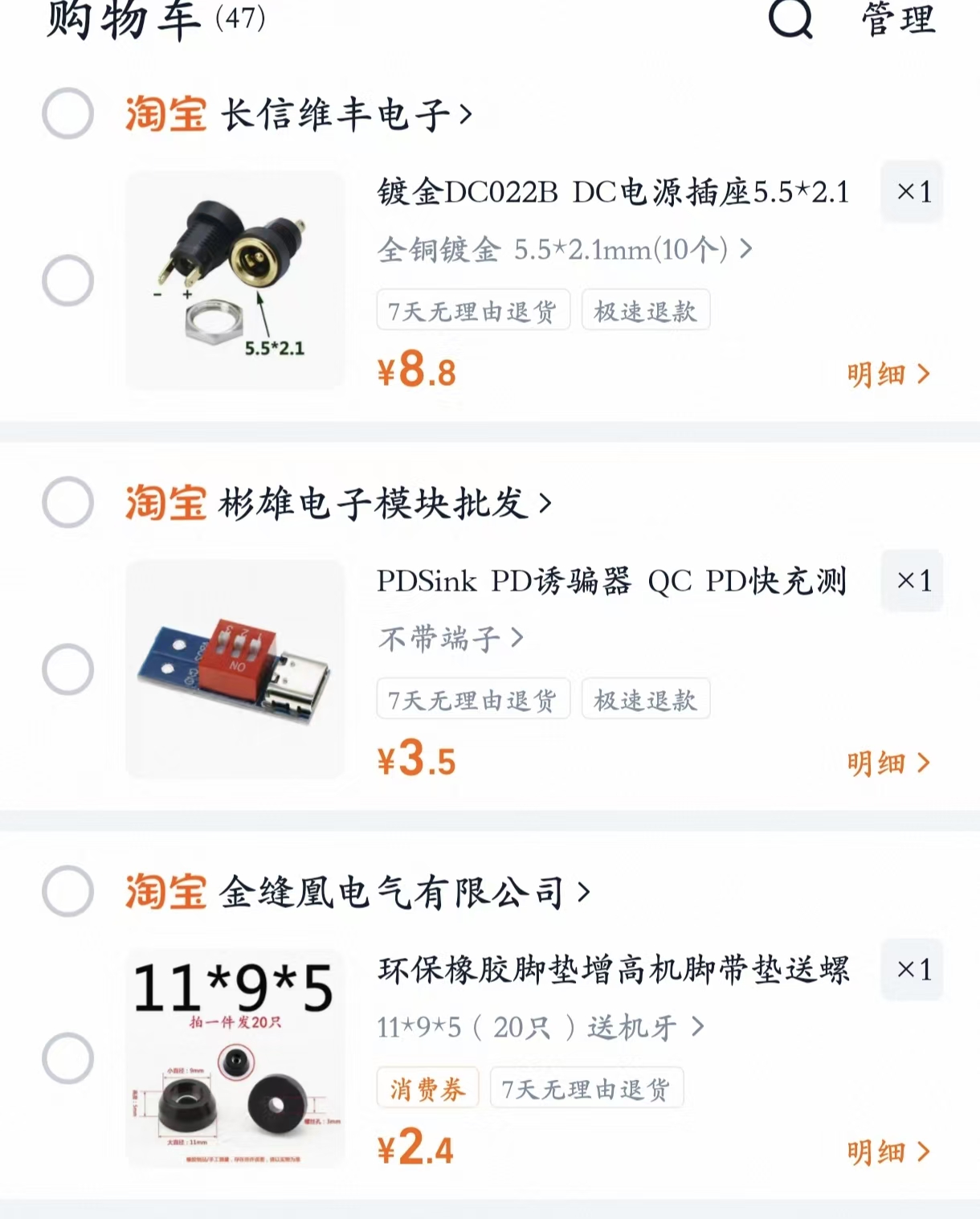
Task: Adjust quantity of the DC022B socket
Action: click(x=913, y=191)
